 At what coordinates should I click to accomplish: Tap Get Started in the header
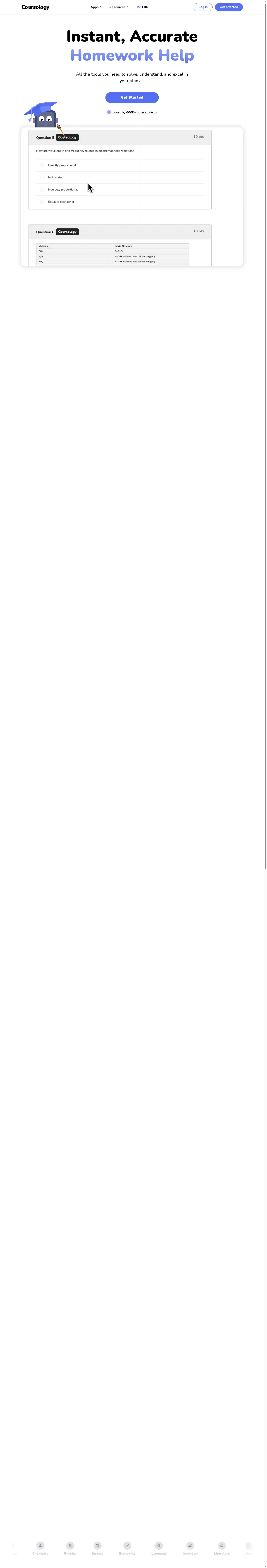(229, 7)
